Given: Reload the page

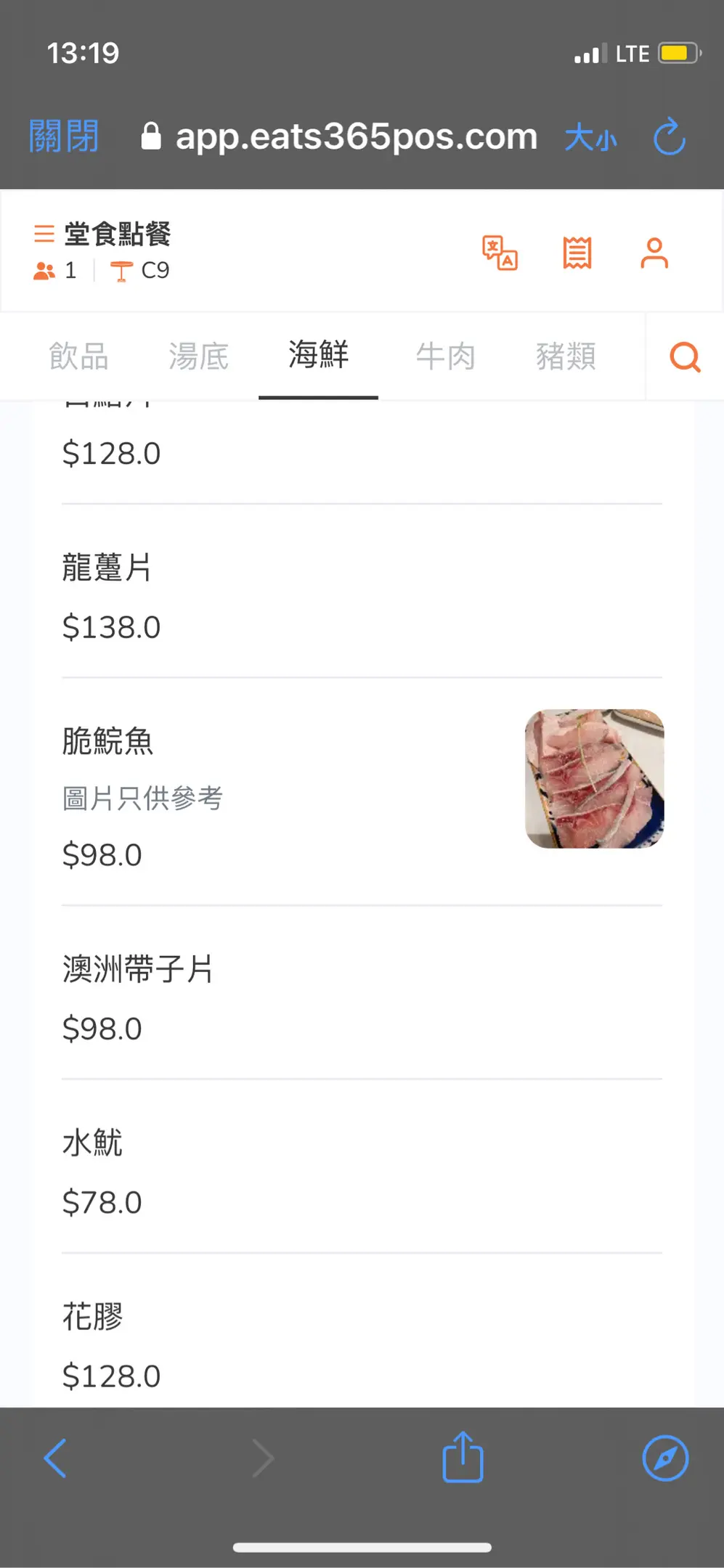Looking at the screenshot, I should pos(669,136).
